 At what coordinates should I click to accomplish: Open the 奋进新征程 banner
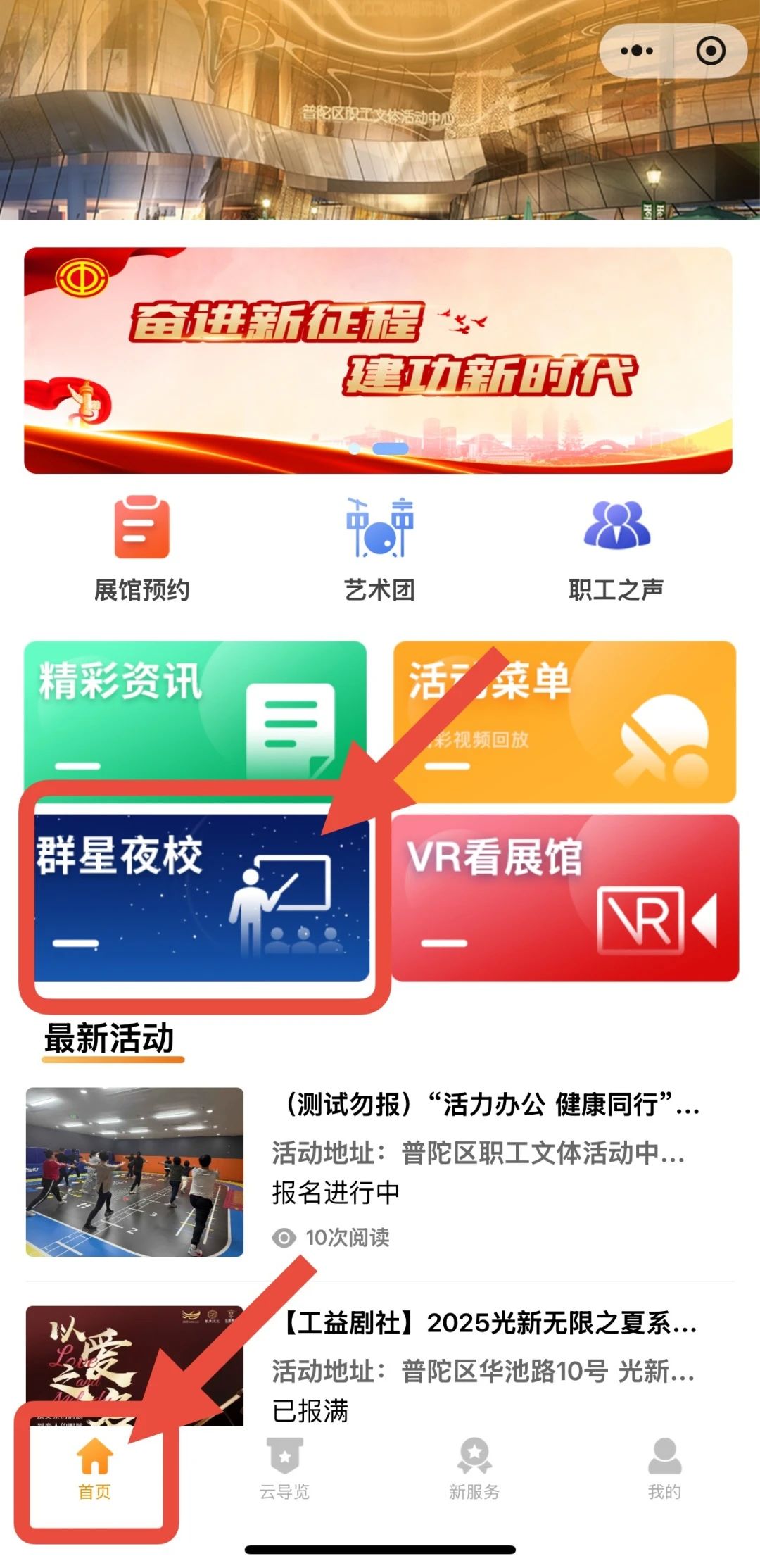(378, 360)
